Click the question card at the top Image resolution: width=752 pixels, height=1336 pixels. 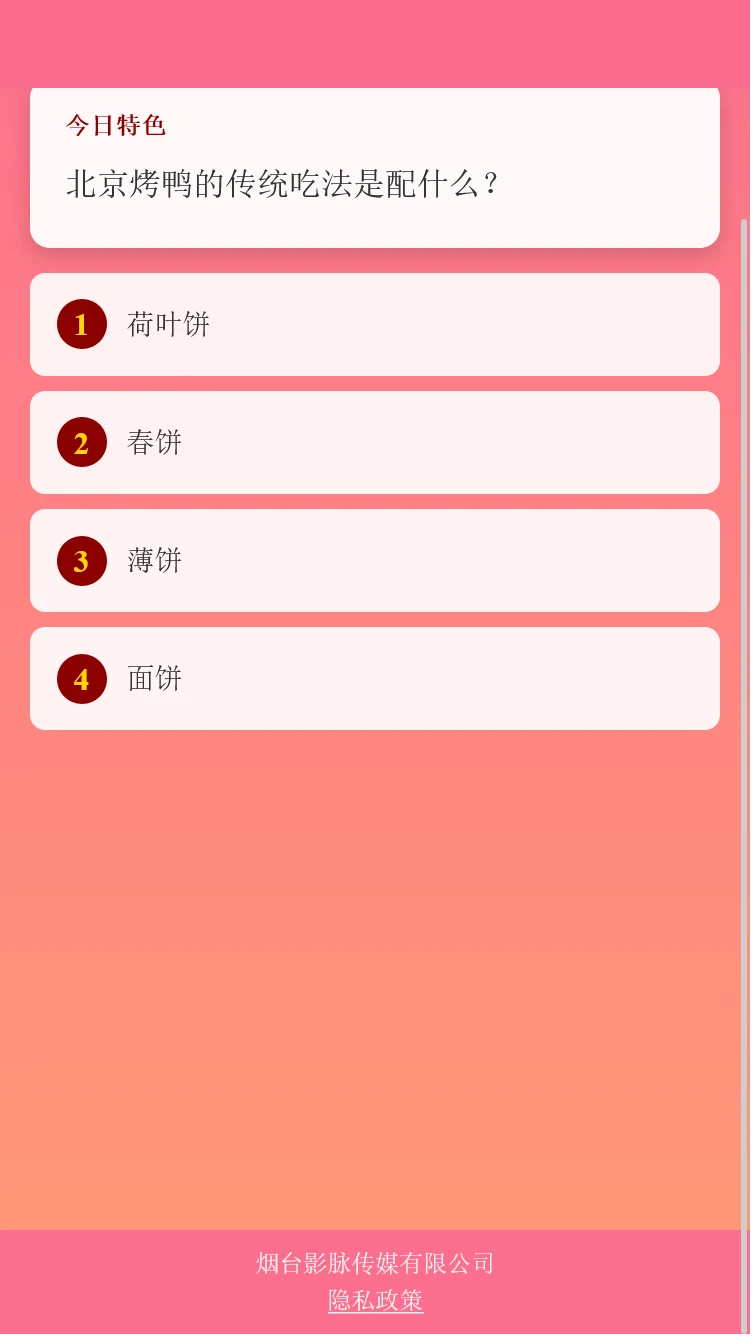pos(375,167)
